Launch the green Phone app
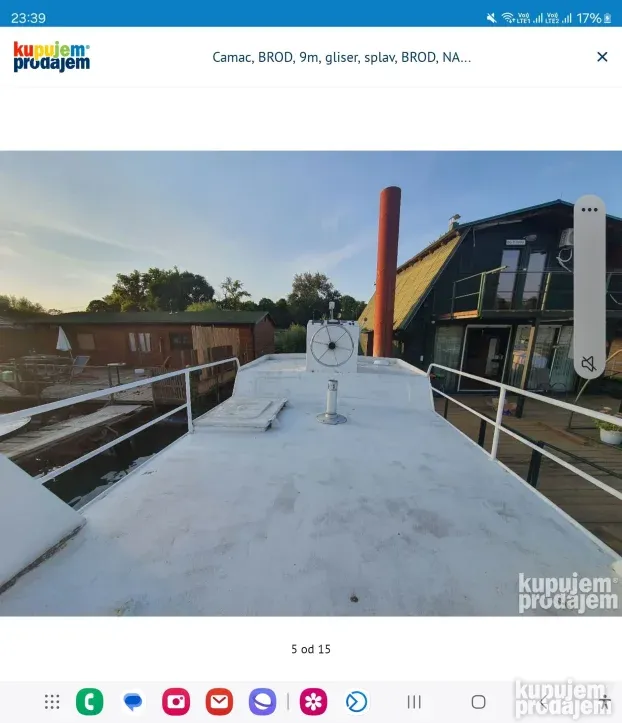Screen dimensions: 622x723 [x=89, y=702]
